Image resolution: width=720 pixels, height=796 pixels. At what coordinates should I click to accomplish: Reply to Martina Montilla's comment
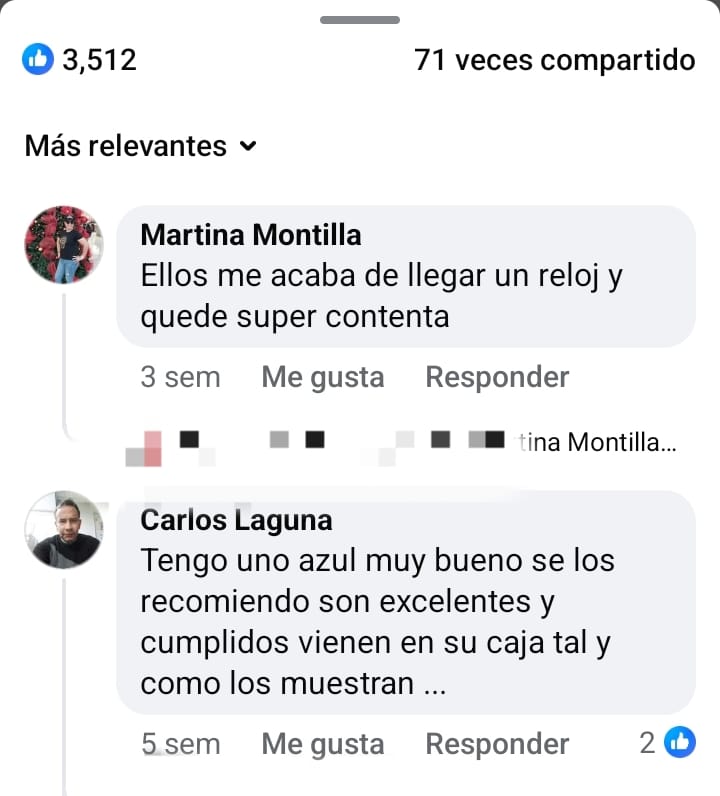tap(497, 377)
